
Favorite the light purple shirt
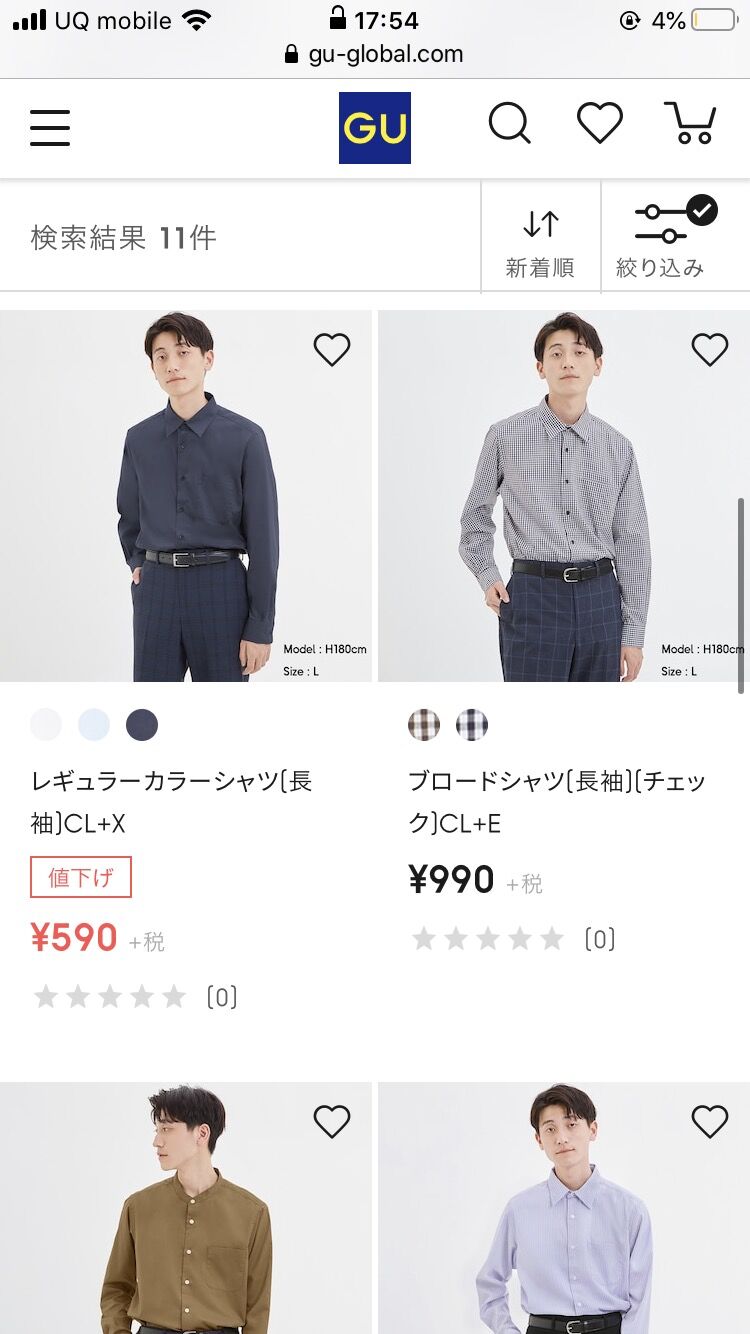pyautogui.click(x=710, y=1122)
